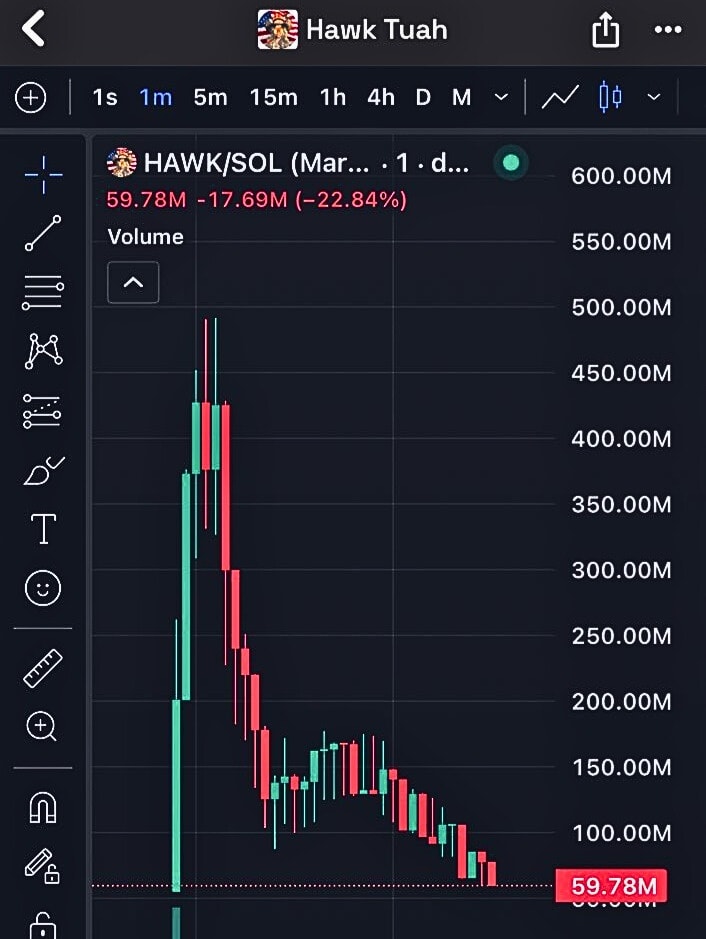Select the 1m timeframe
The height and width of the screenshot is (939, 706).
[156, 97]
